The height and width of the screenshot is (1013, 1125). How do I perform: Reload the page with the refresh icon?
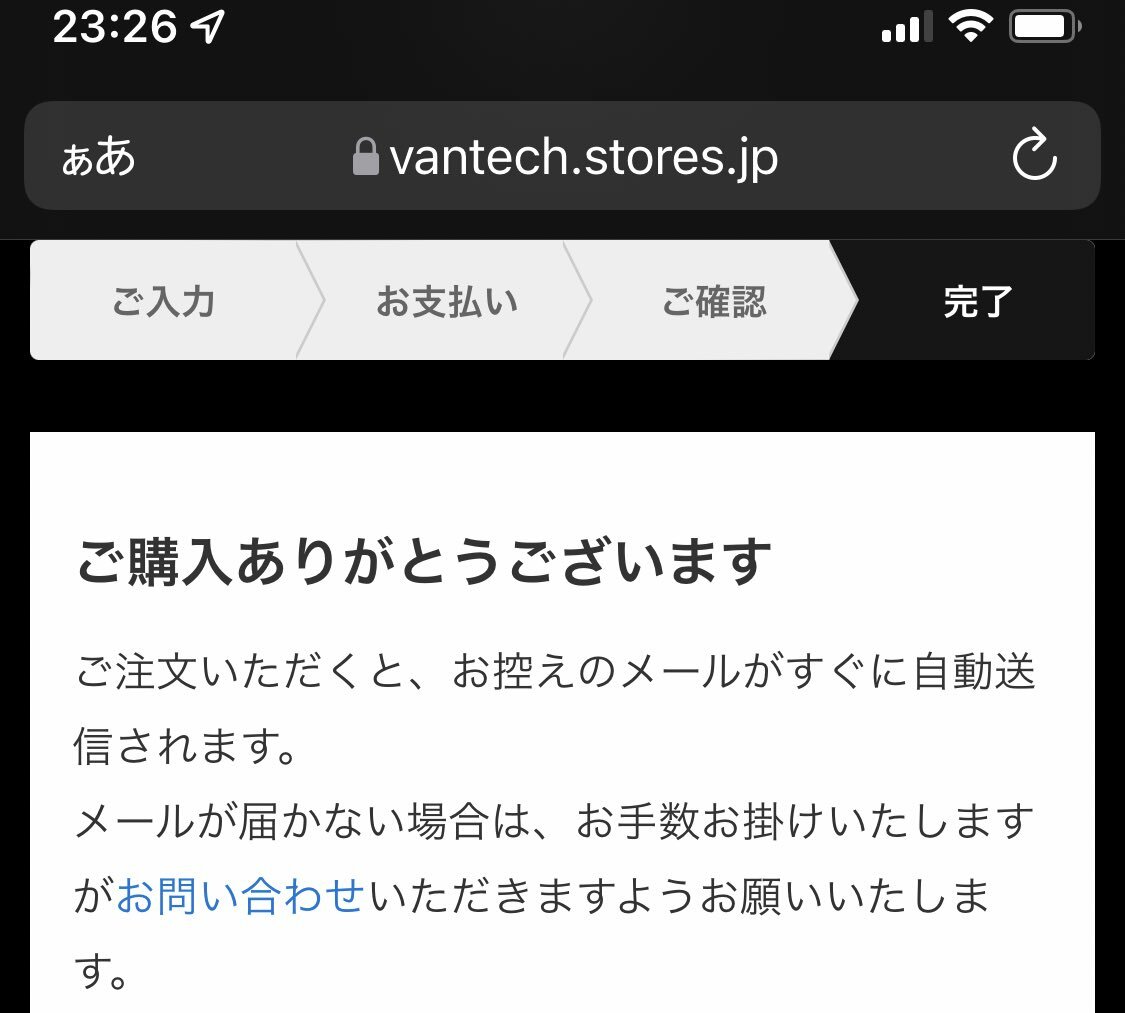coord(1034,156)
